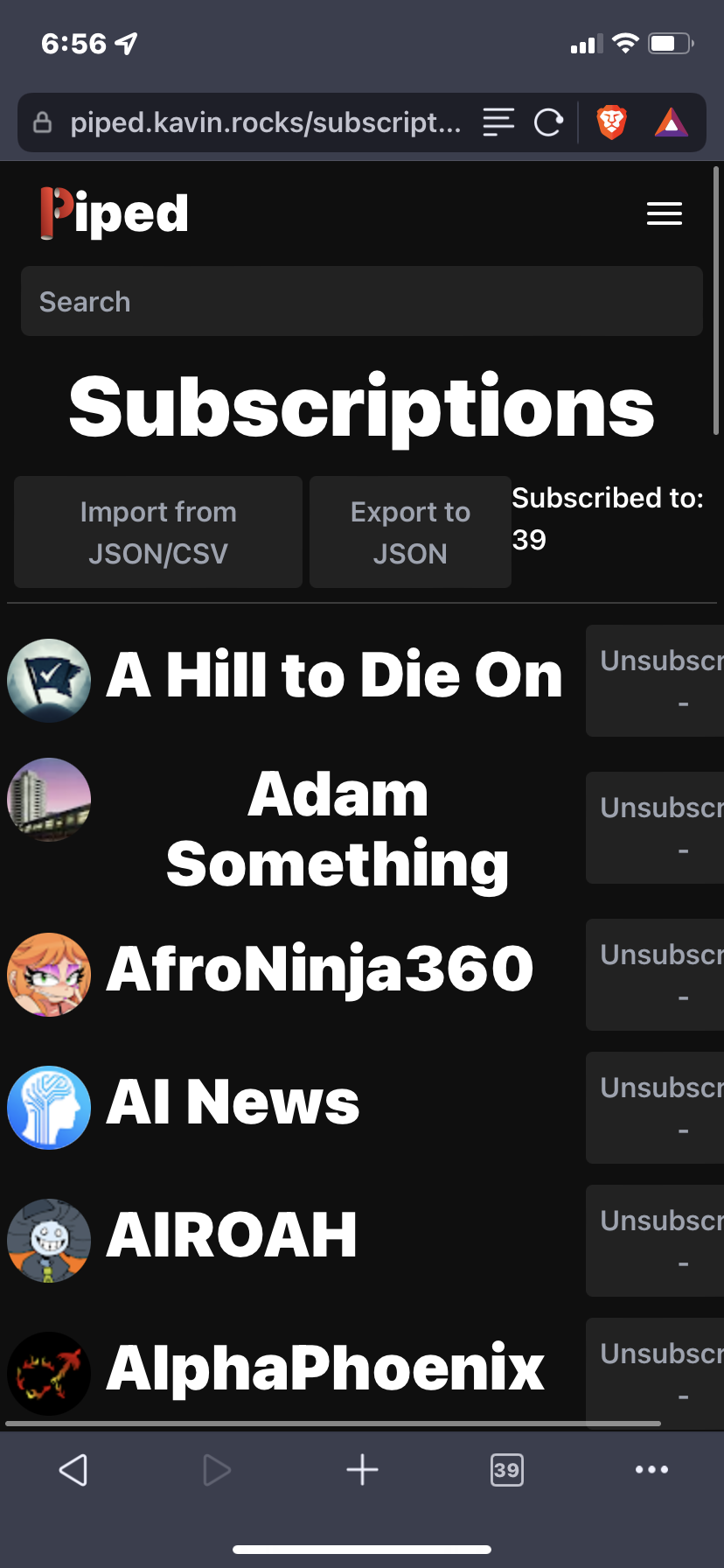
Task: Reload the page in the address bar
Action: [548, 123]
